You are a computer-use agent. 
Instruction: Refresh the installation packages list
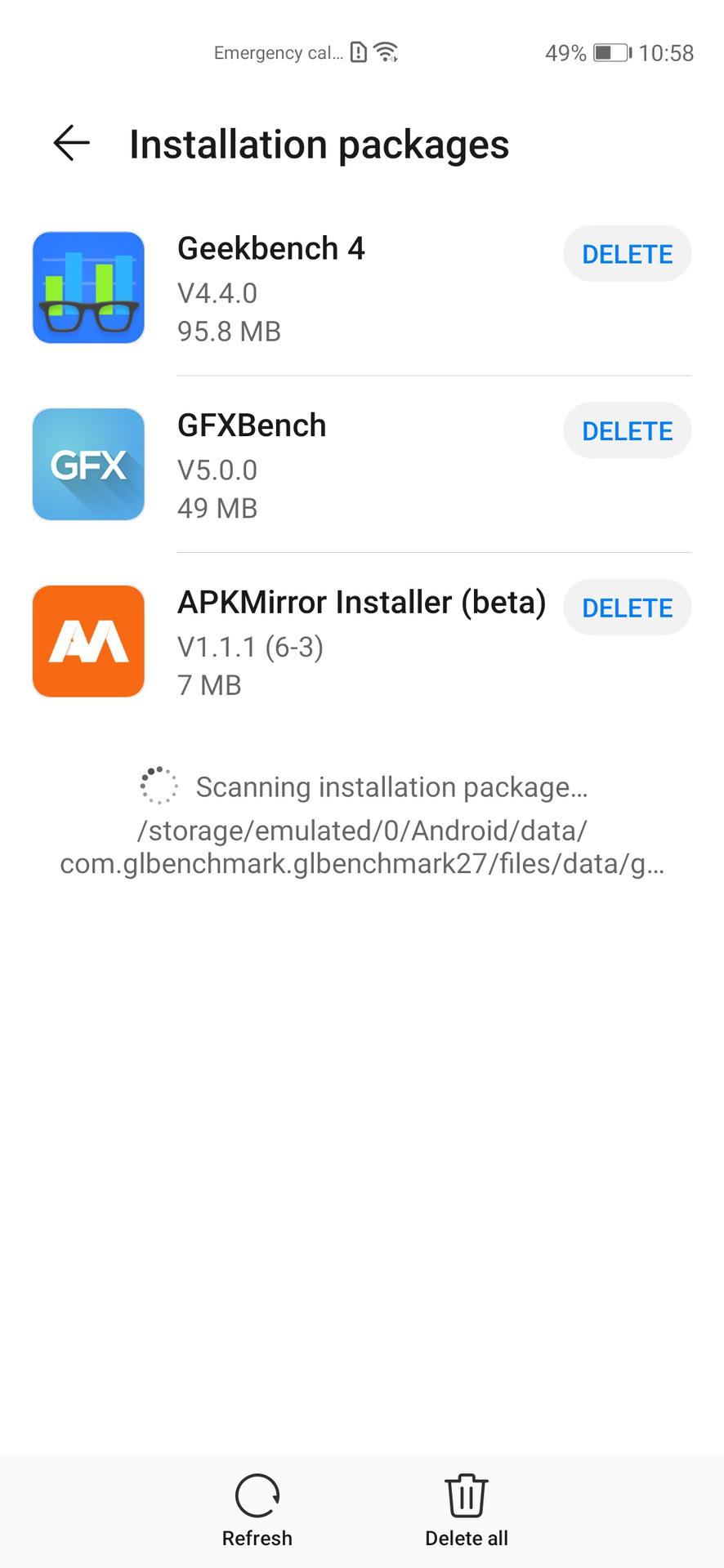[x=257, y=1510]
